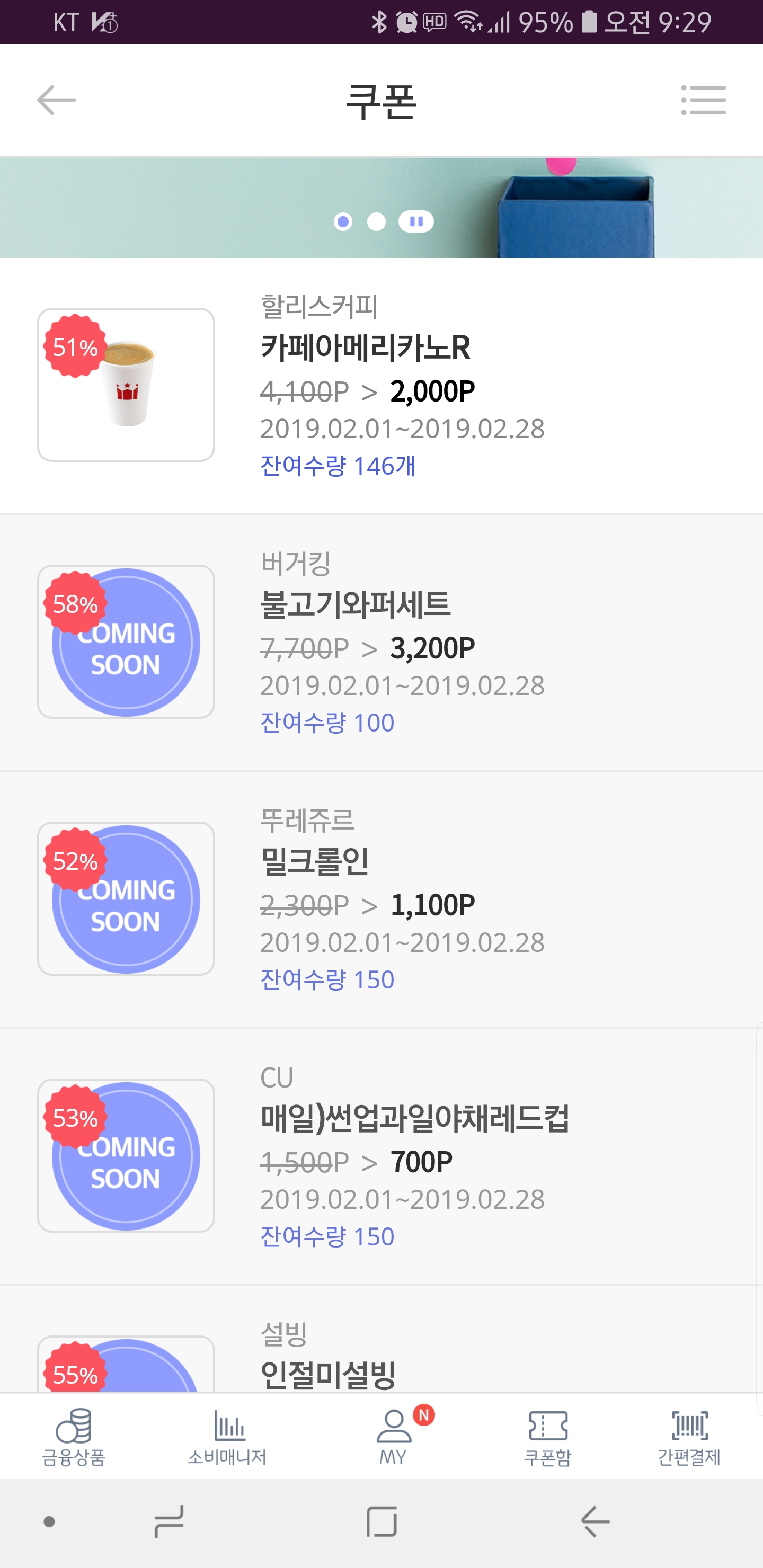The image size is (763, 1568).
Task: Pause the banner slideshow
Action: click(x=416, y=221)
